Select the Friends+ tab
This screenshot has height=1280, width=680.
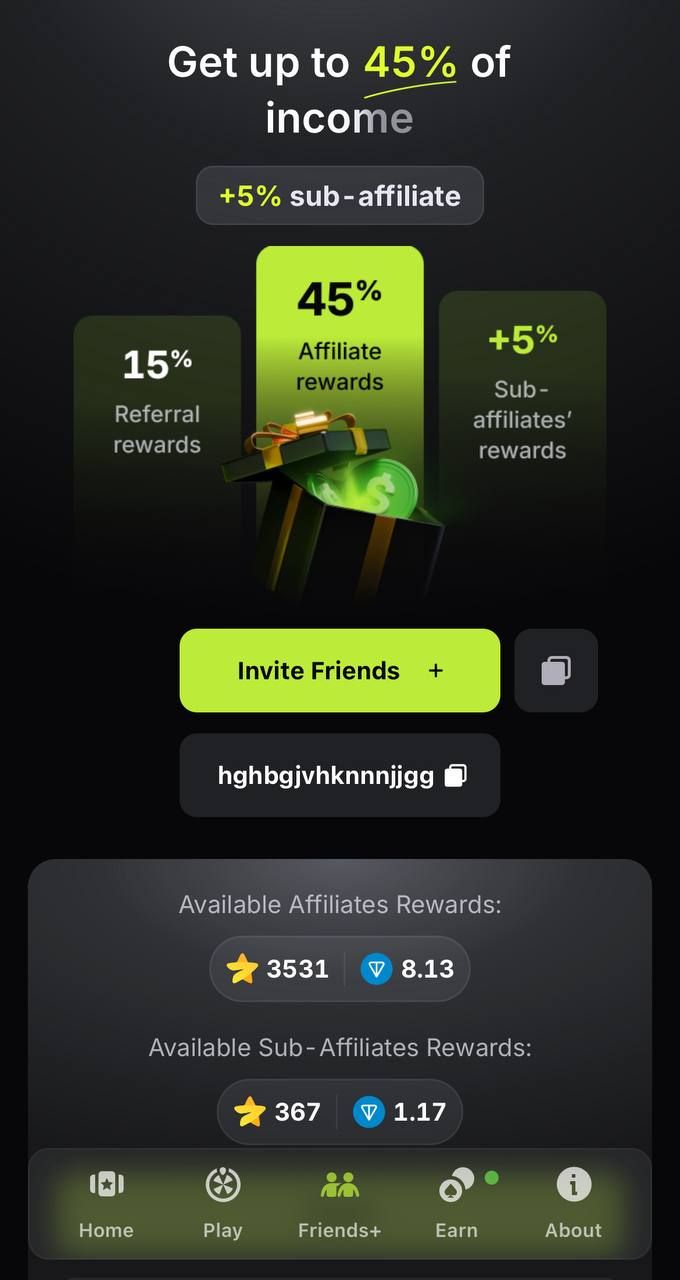point(339,1203)
